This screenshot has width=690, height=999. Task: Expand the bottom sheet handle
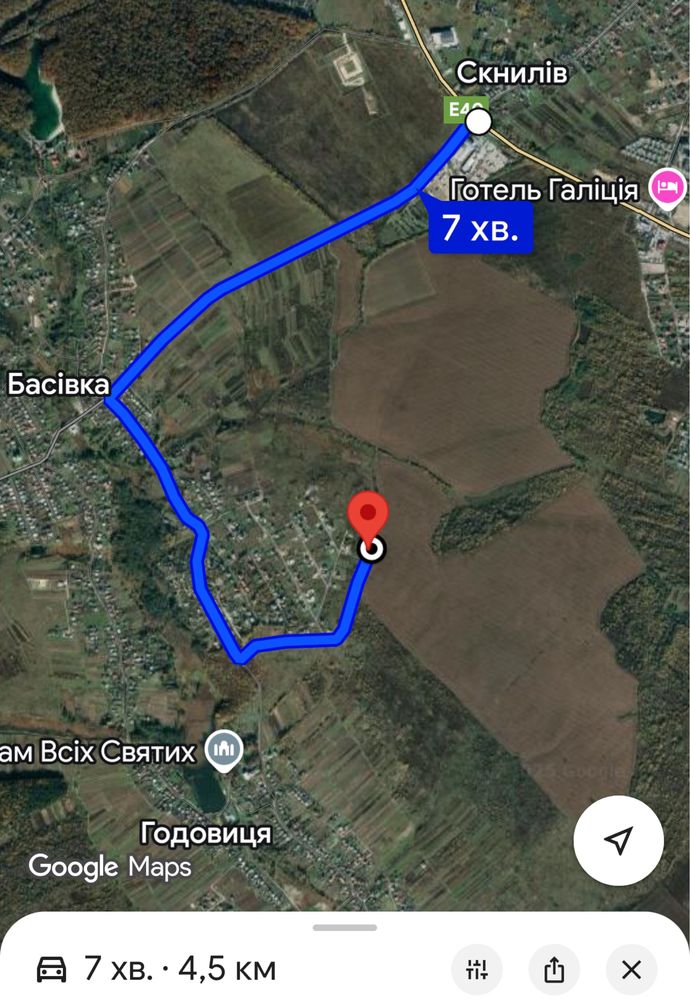[345, 927]
